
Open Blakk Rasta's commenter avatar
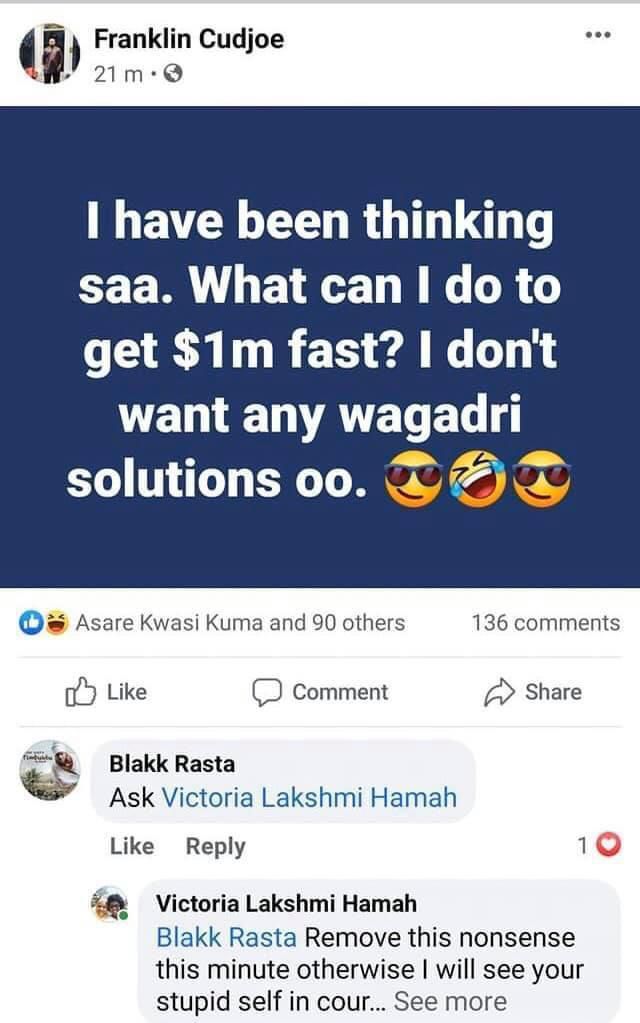tap(49, 771)
